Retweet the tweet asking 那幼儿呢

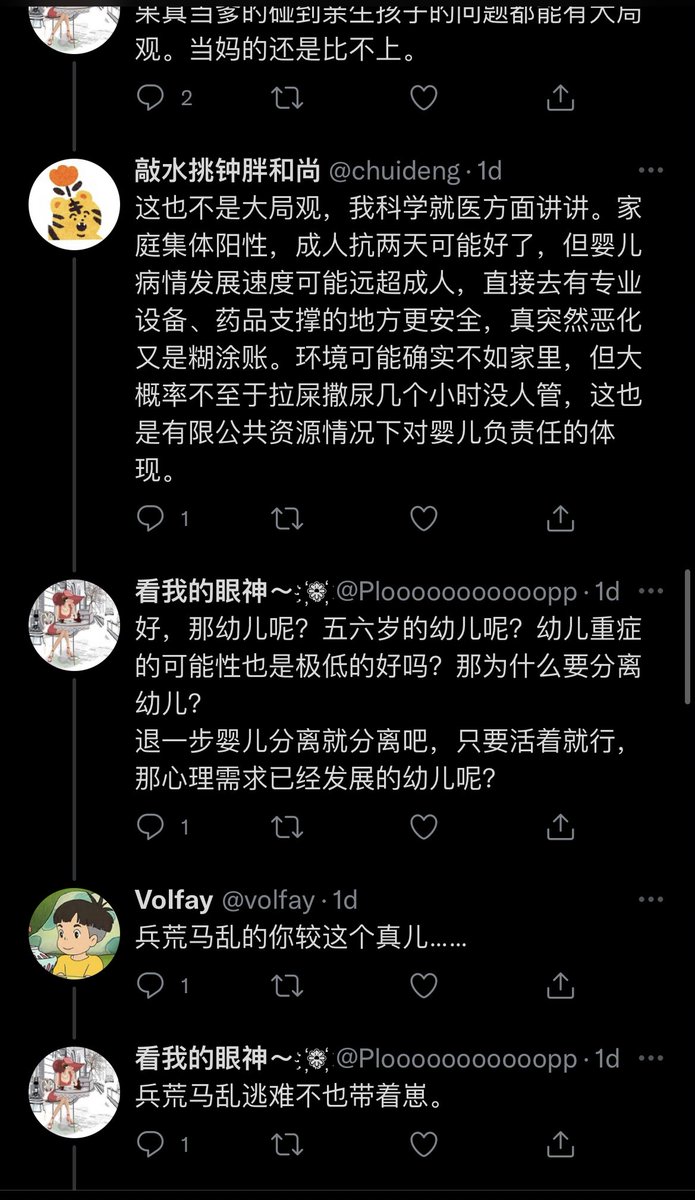click(x=287, y=826)
